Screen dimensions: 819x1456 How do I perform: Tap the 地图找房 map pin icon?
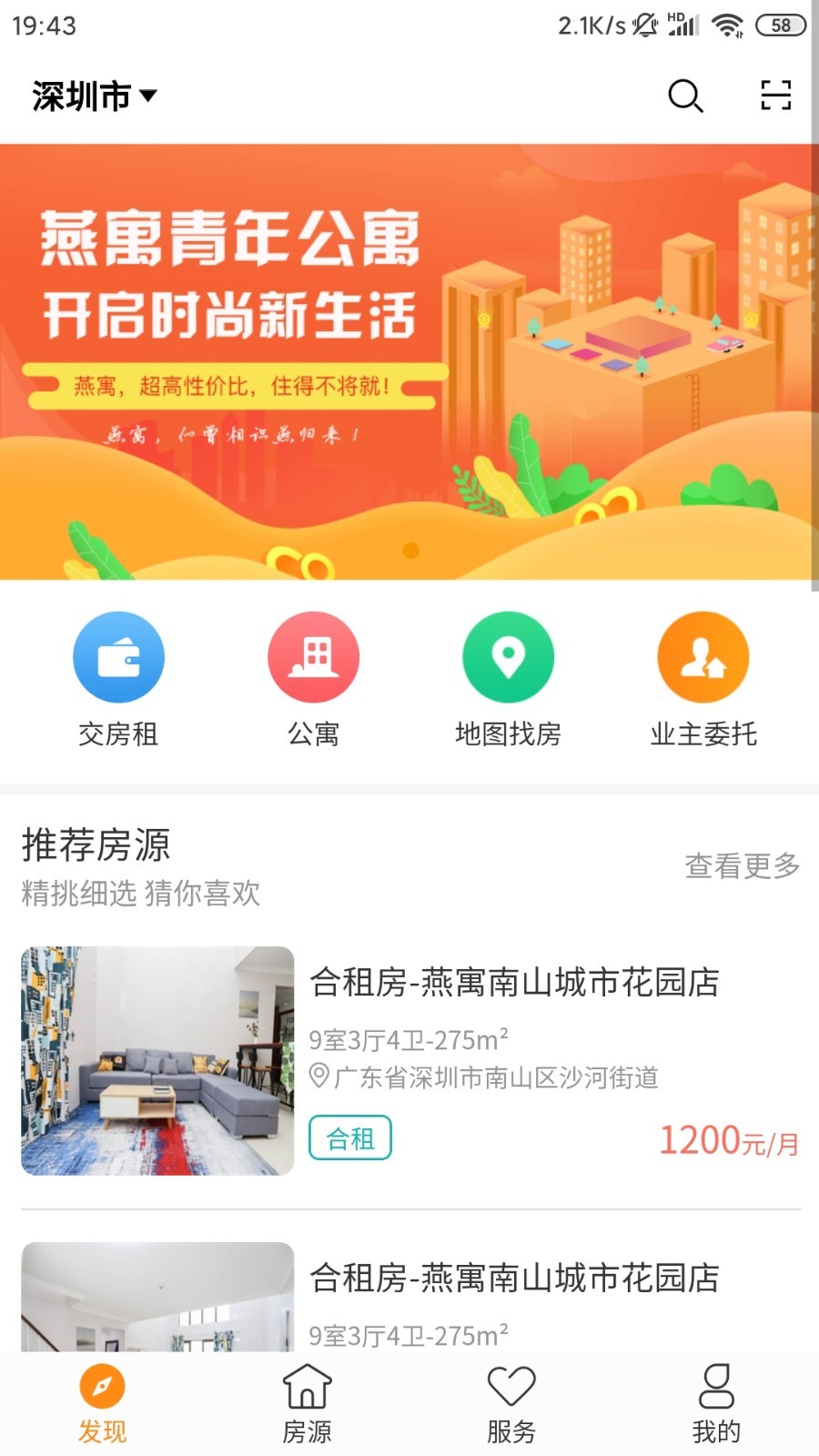tap(509, 656)
